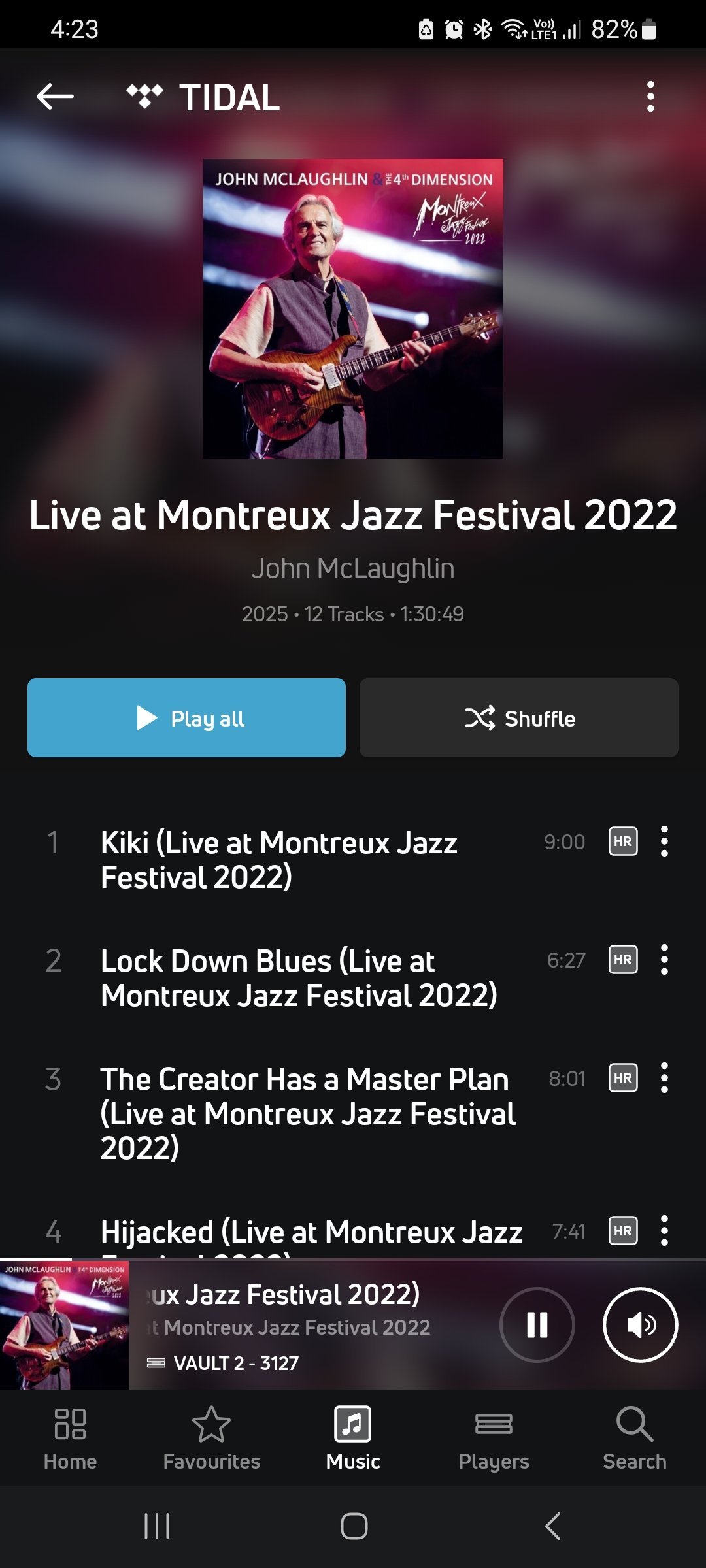Pause the current playback

537,1324
